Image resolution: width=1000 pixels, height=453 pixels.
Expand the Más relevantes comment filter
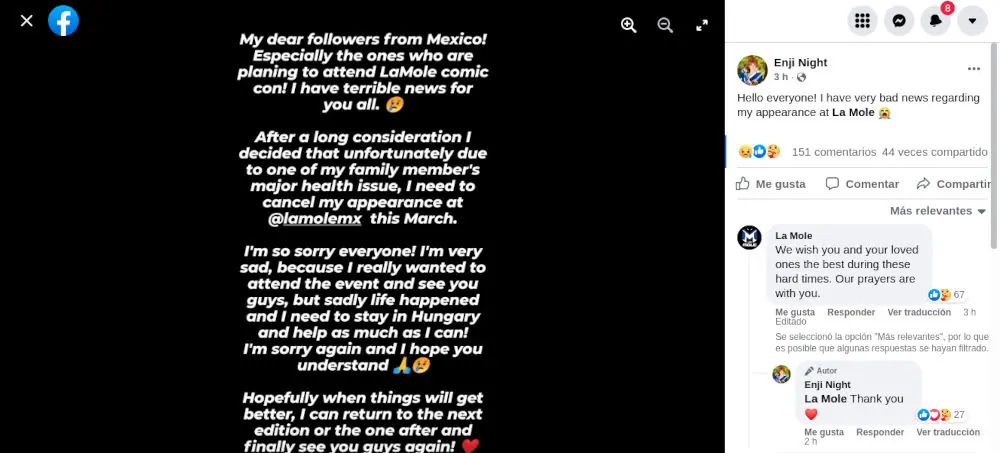pos(937,211)
